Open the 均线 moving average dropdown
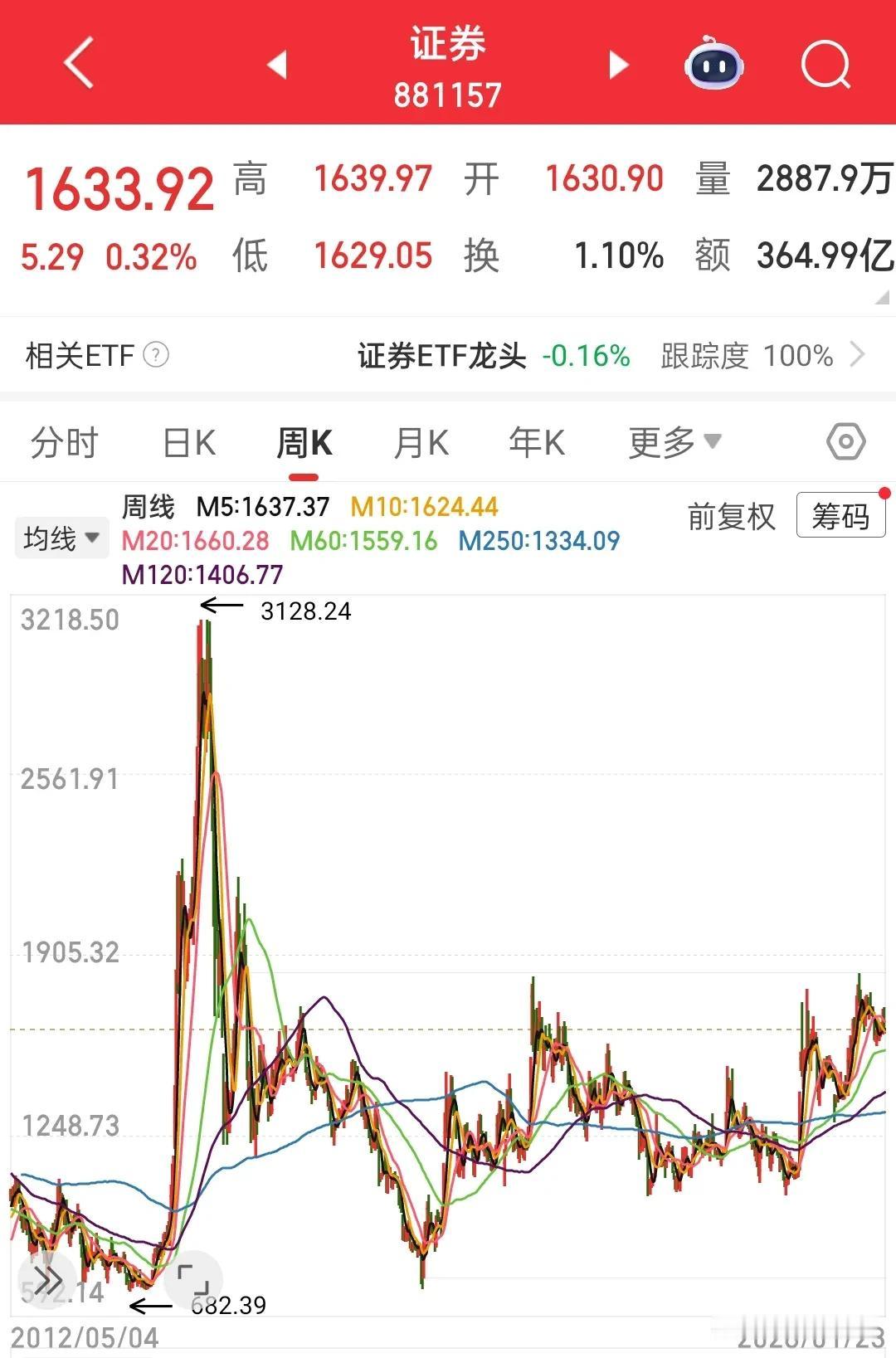 61,538
